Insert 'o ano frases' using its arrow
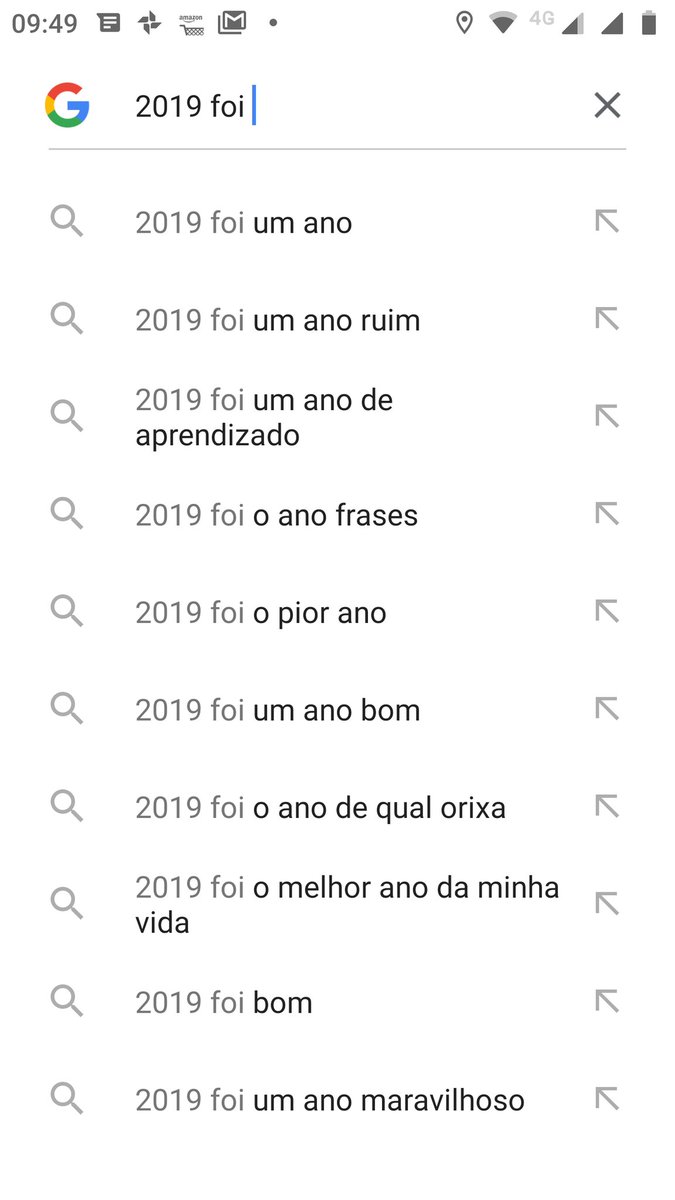Viewport: 675px width, 1200px height. pyautogui.click(x=606, y=515)
